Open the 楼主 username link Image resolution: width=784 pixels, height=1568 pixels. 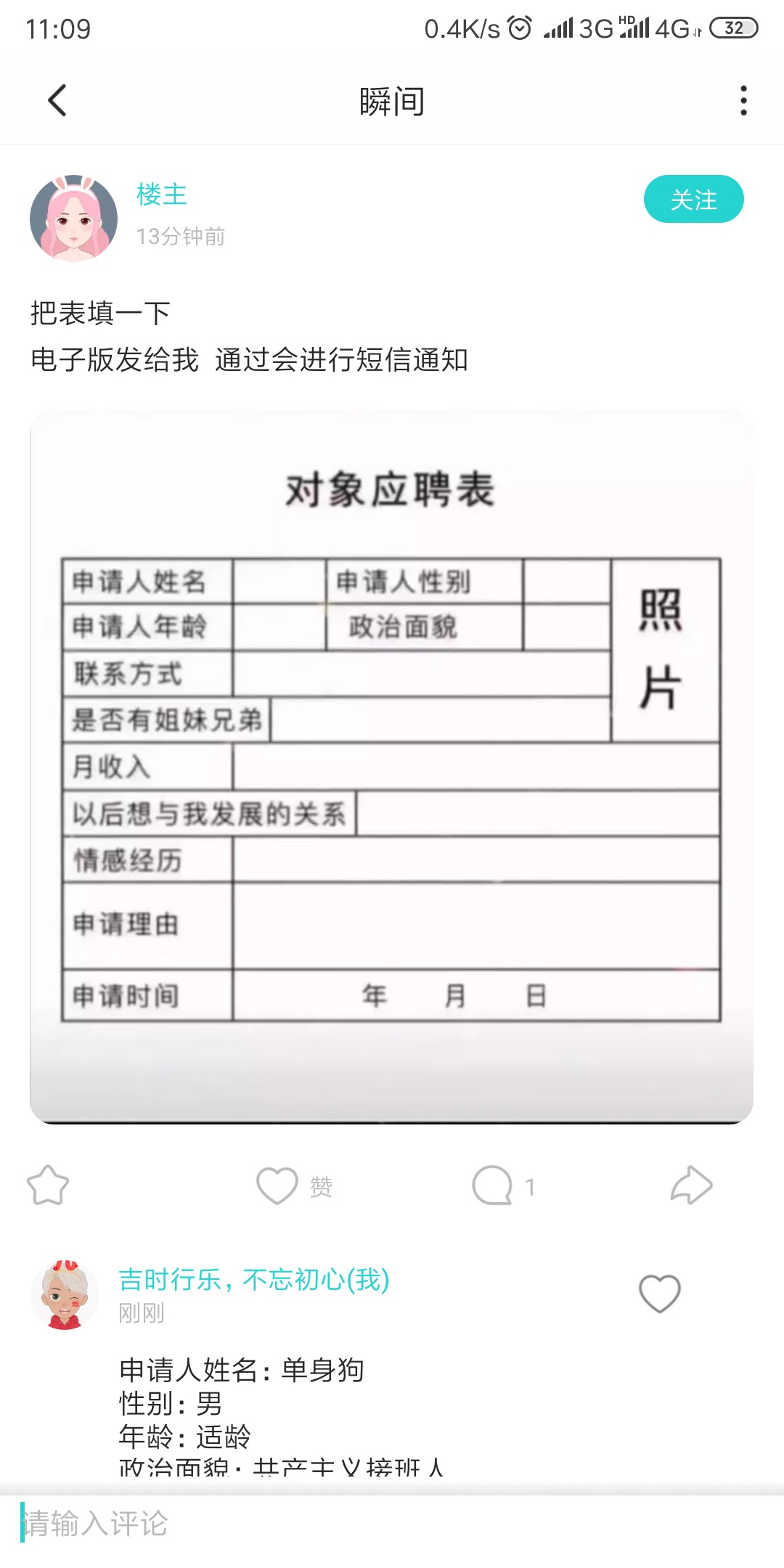(161, 195)
